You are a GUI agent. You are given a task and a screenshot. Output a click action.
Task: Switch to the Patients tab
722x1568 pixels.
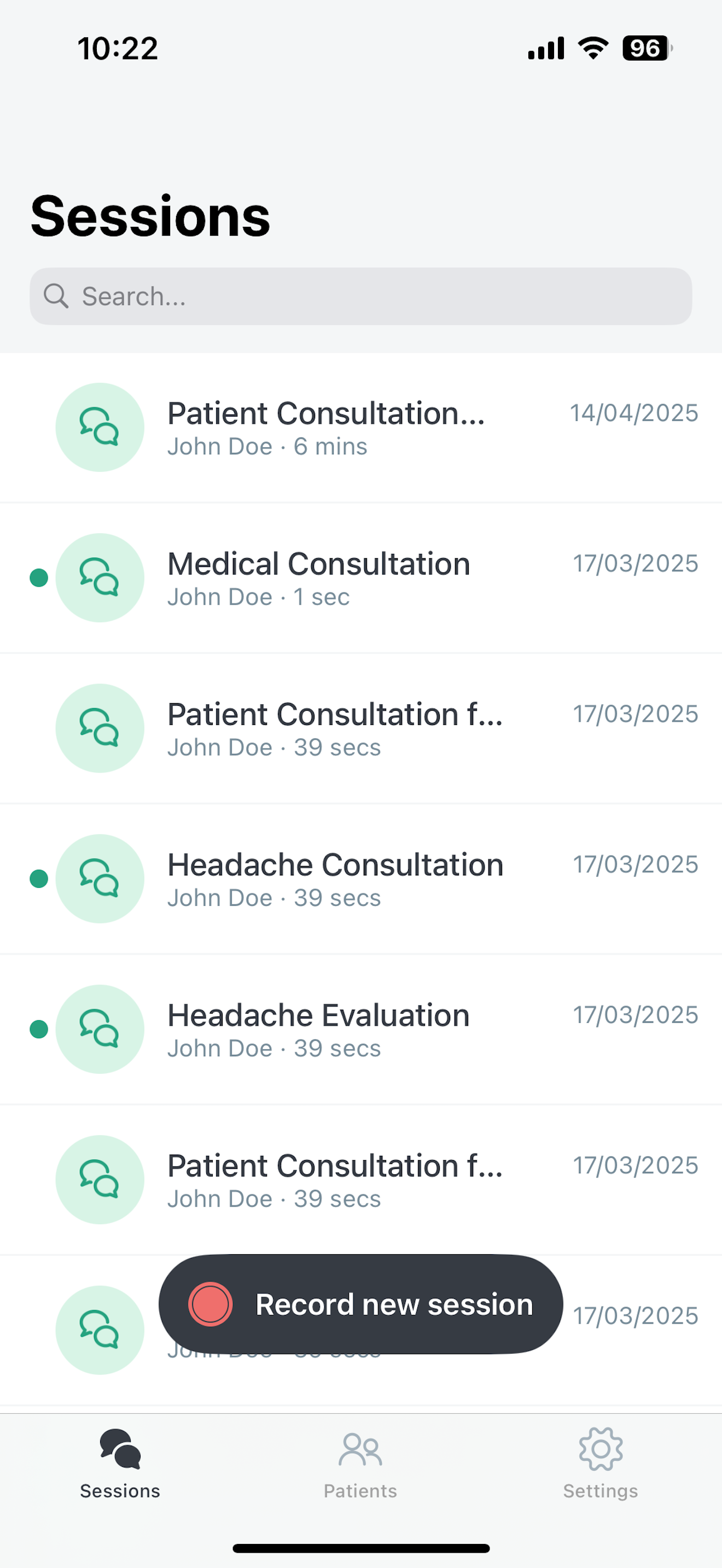click(360, 1464)
